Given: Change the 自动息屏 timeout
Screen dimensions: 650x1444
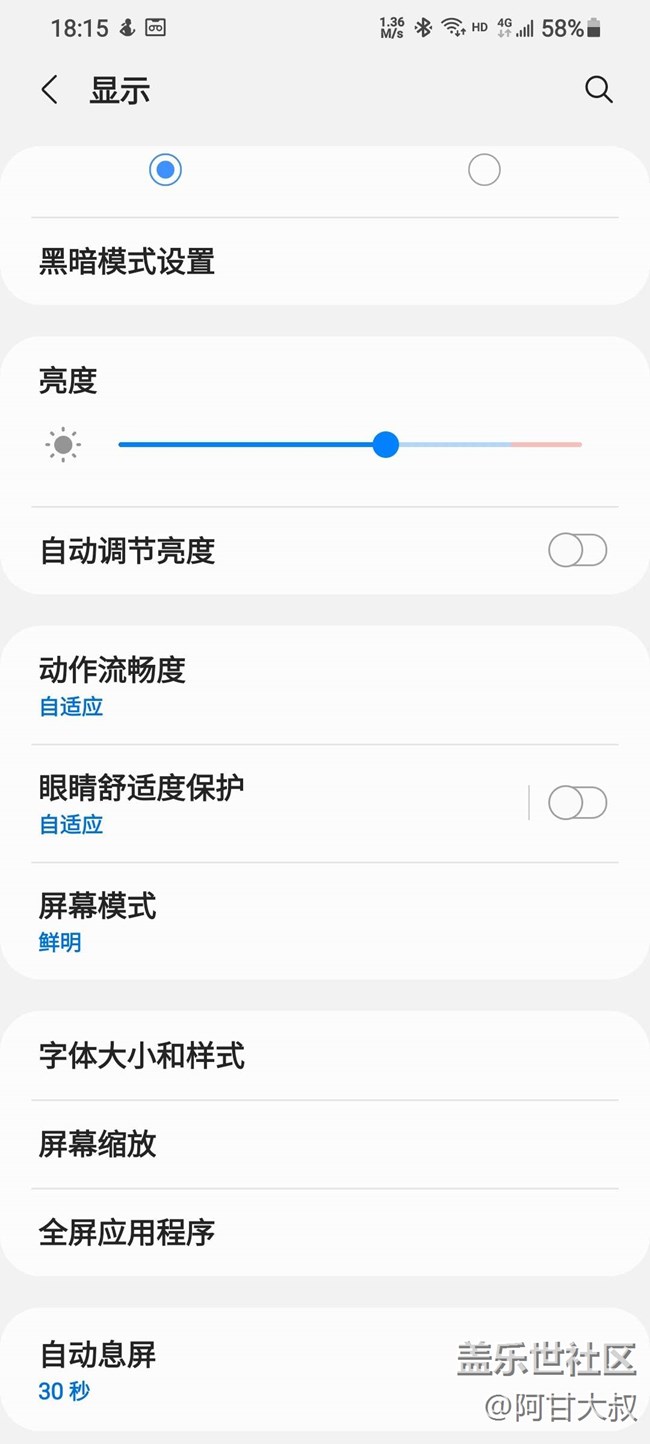Looking at the screenshot, I should tap(97, 1370).
